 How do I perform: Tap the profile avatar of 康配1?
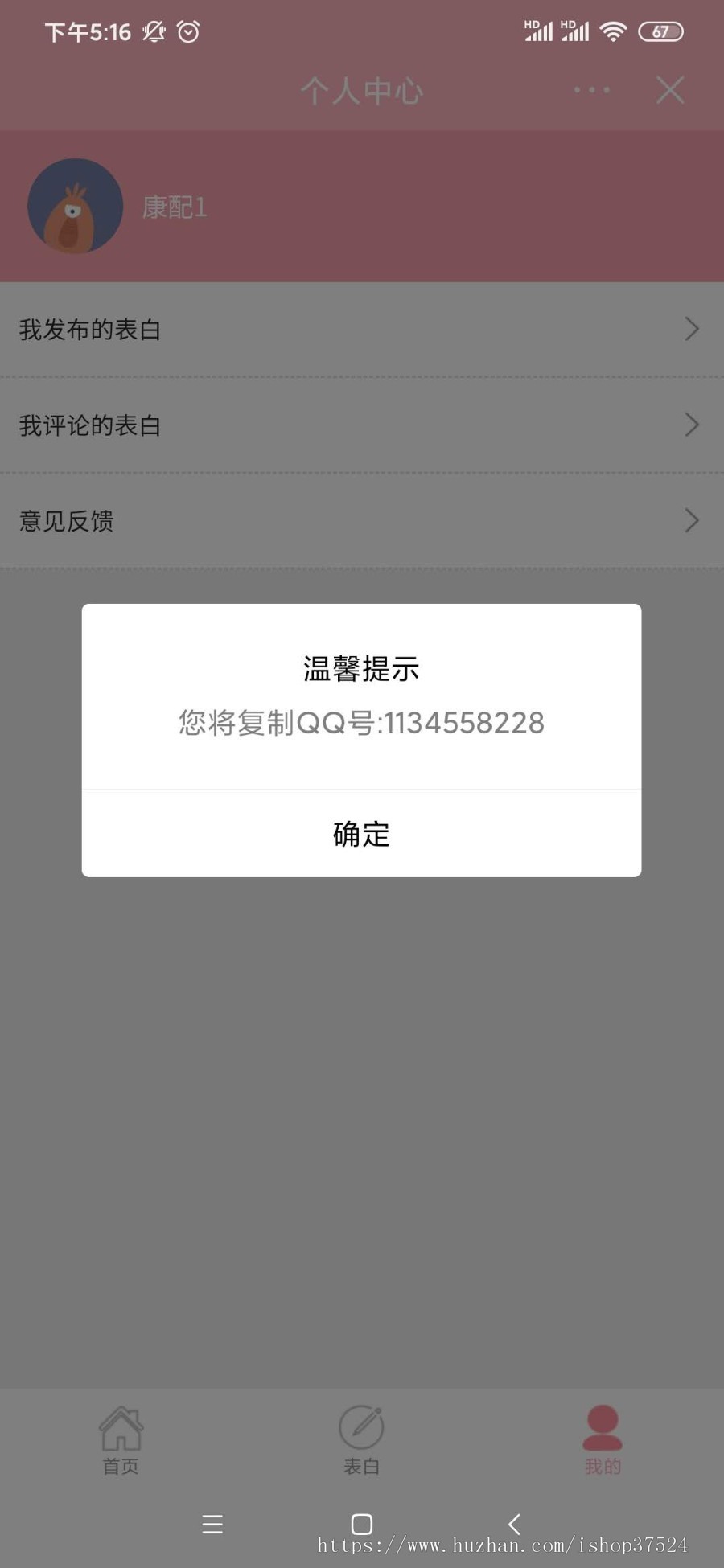76,206
